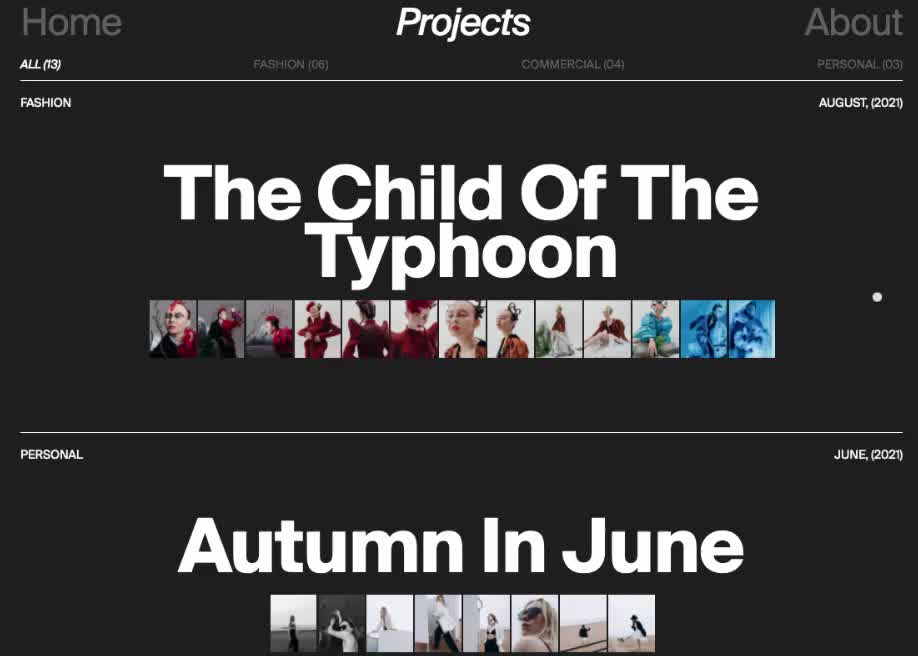View first thumbnail of Child Of The Typhoon
Viewport: 918px width, 656px height.
(x=173, y=329)
